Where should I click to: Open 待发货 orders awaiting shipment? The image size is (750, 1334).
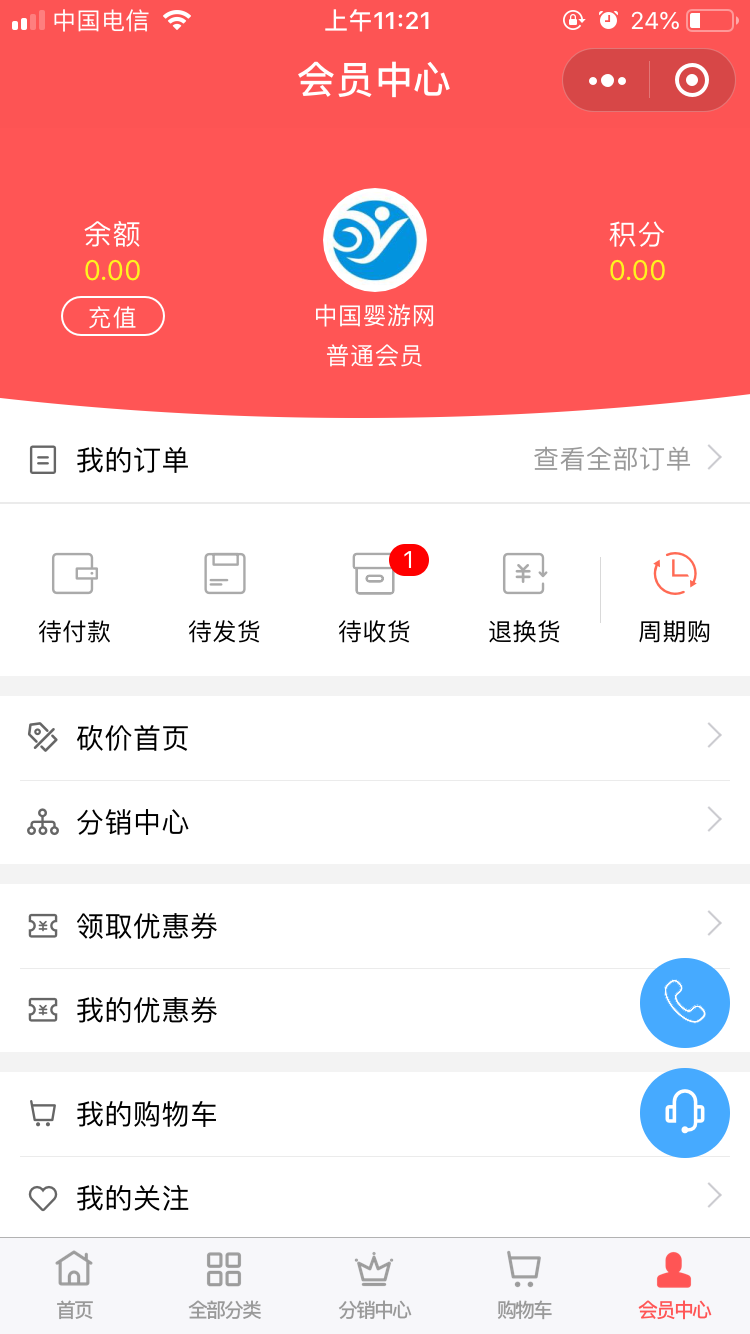tap(225, 597)
